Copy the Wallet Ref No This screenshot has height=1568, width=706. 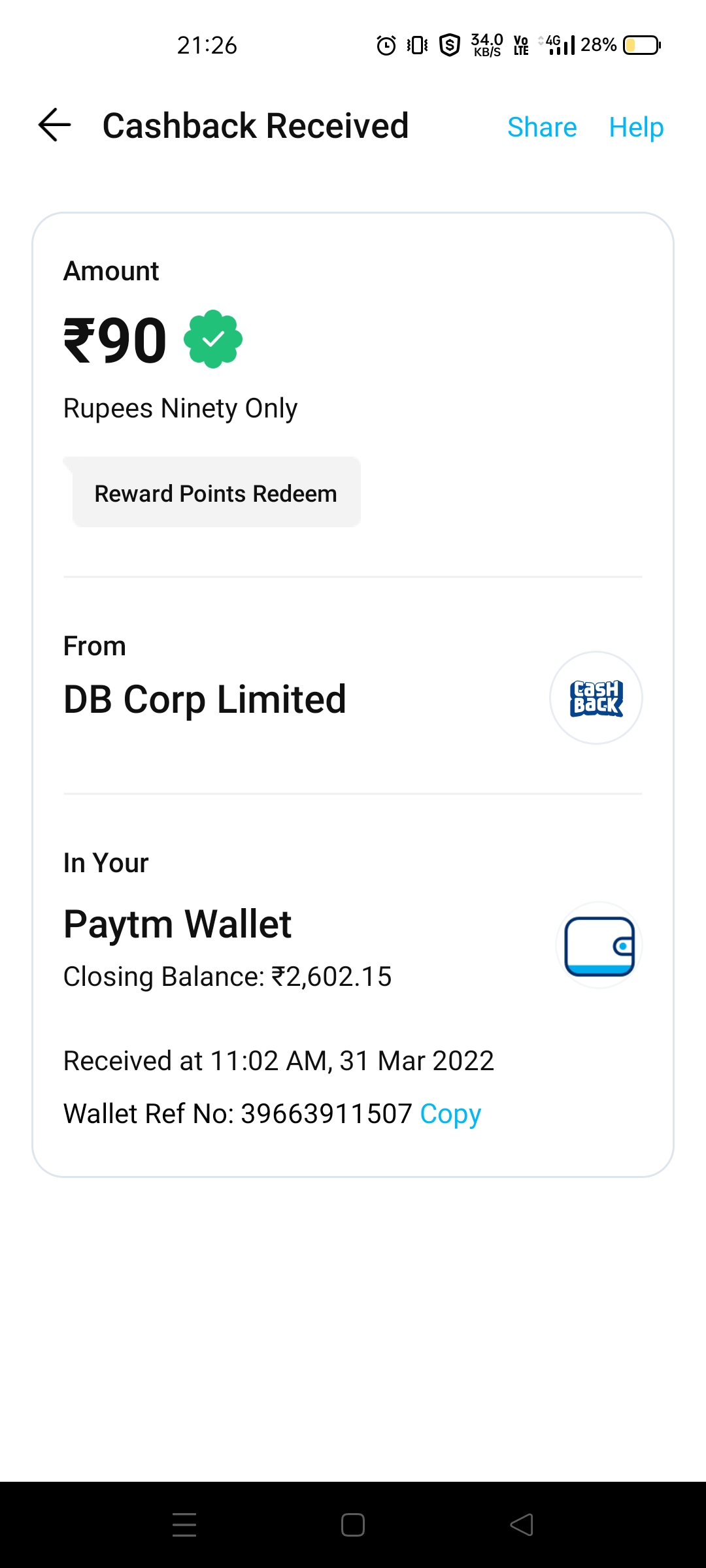450,1114
